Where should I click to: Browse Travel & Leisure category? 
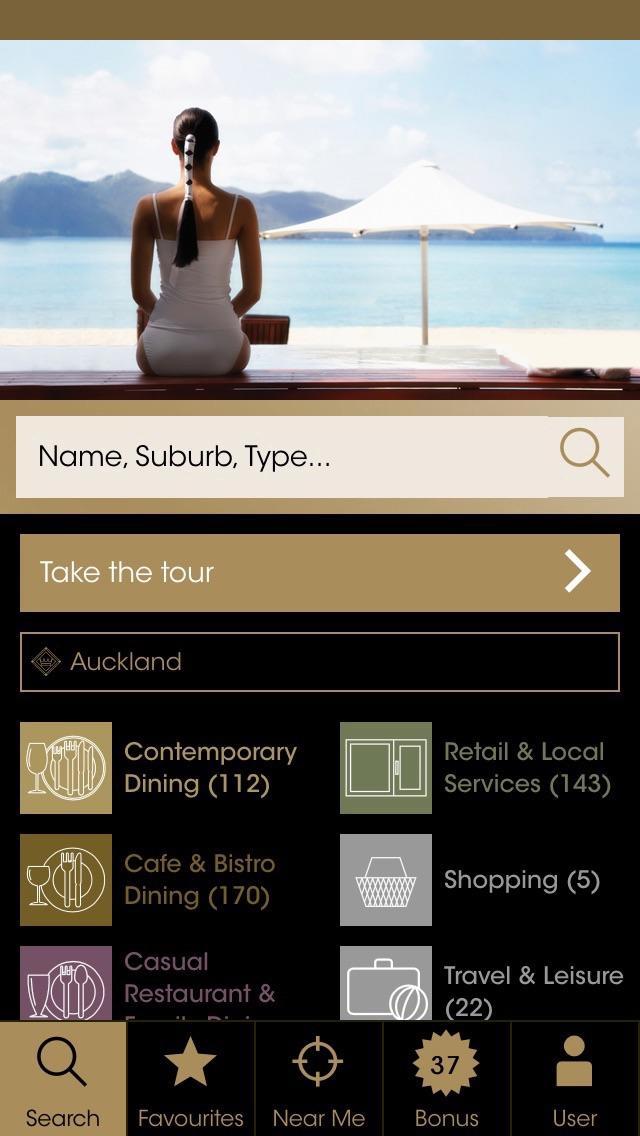click(480, 985)
